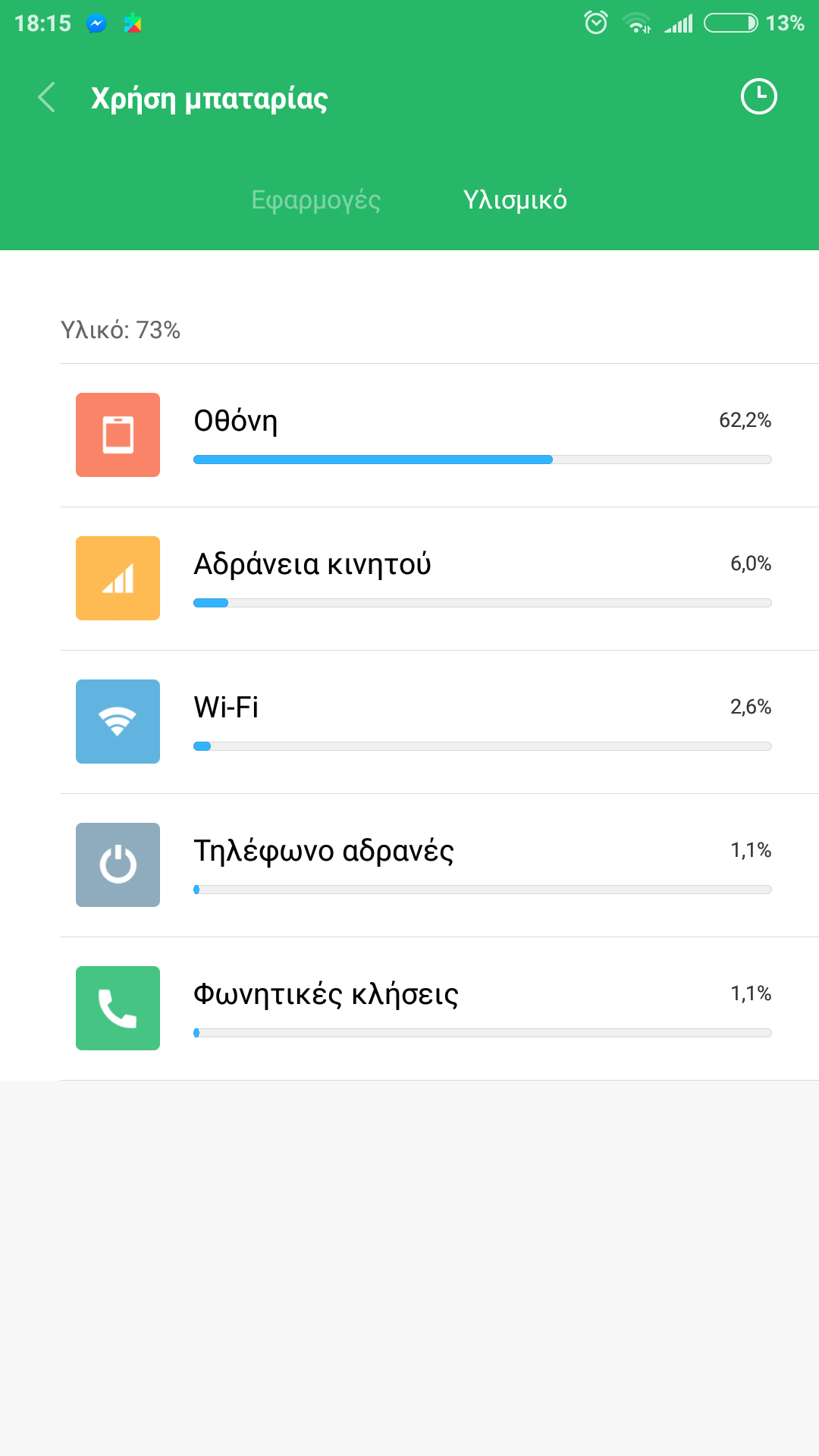View Wi-Fi battery usage details
This screenshot has height=1456, width=819.
click(x=438, y=722)
